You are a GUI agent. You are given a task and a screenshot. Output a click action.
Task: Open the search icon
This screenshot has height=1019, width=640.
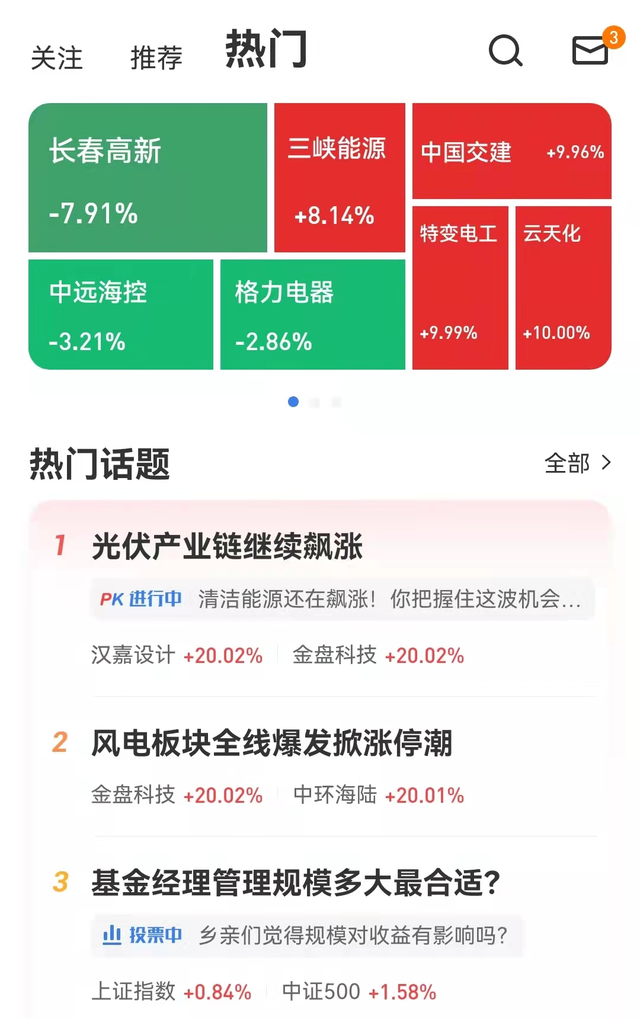(x=505, y=51)
